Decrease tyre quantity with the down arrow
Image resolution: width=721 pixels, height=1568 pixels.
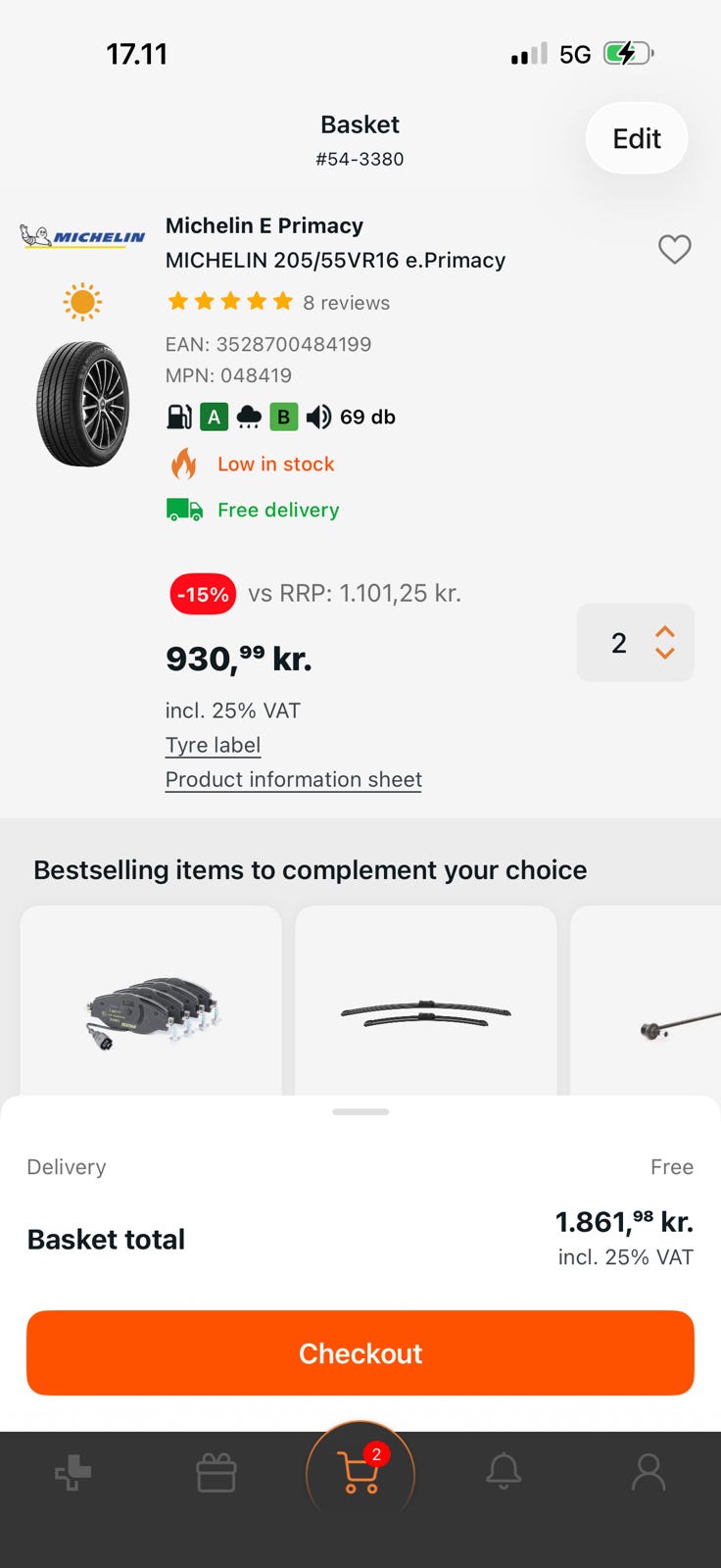click(664, 653)
